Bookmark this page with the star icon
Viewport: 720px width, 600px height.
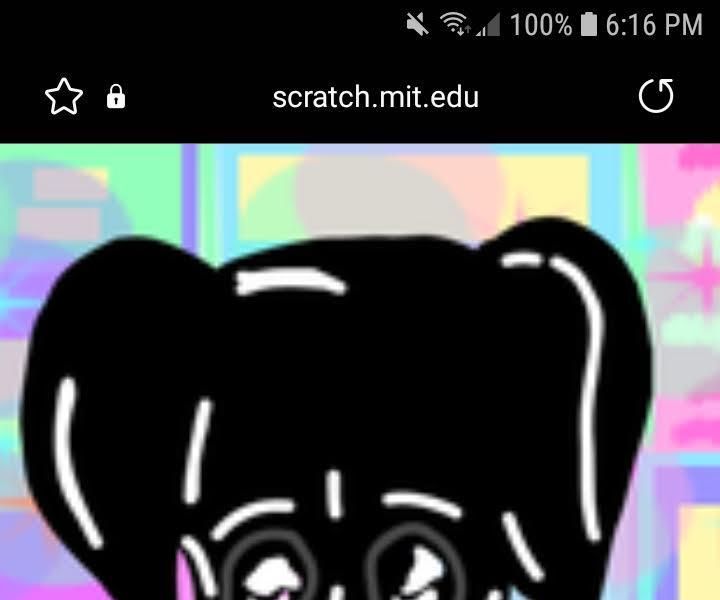[x=63, y=97]
